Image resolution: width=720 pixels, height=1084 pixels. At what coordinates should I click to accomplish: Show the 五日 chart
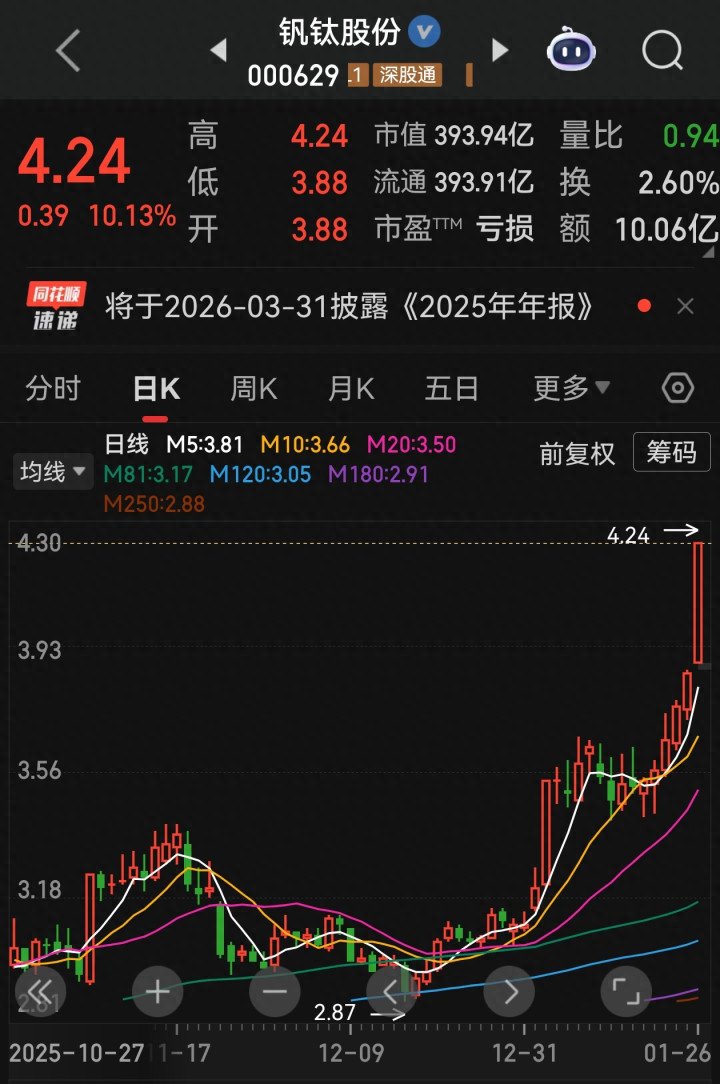point(451,388)
